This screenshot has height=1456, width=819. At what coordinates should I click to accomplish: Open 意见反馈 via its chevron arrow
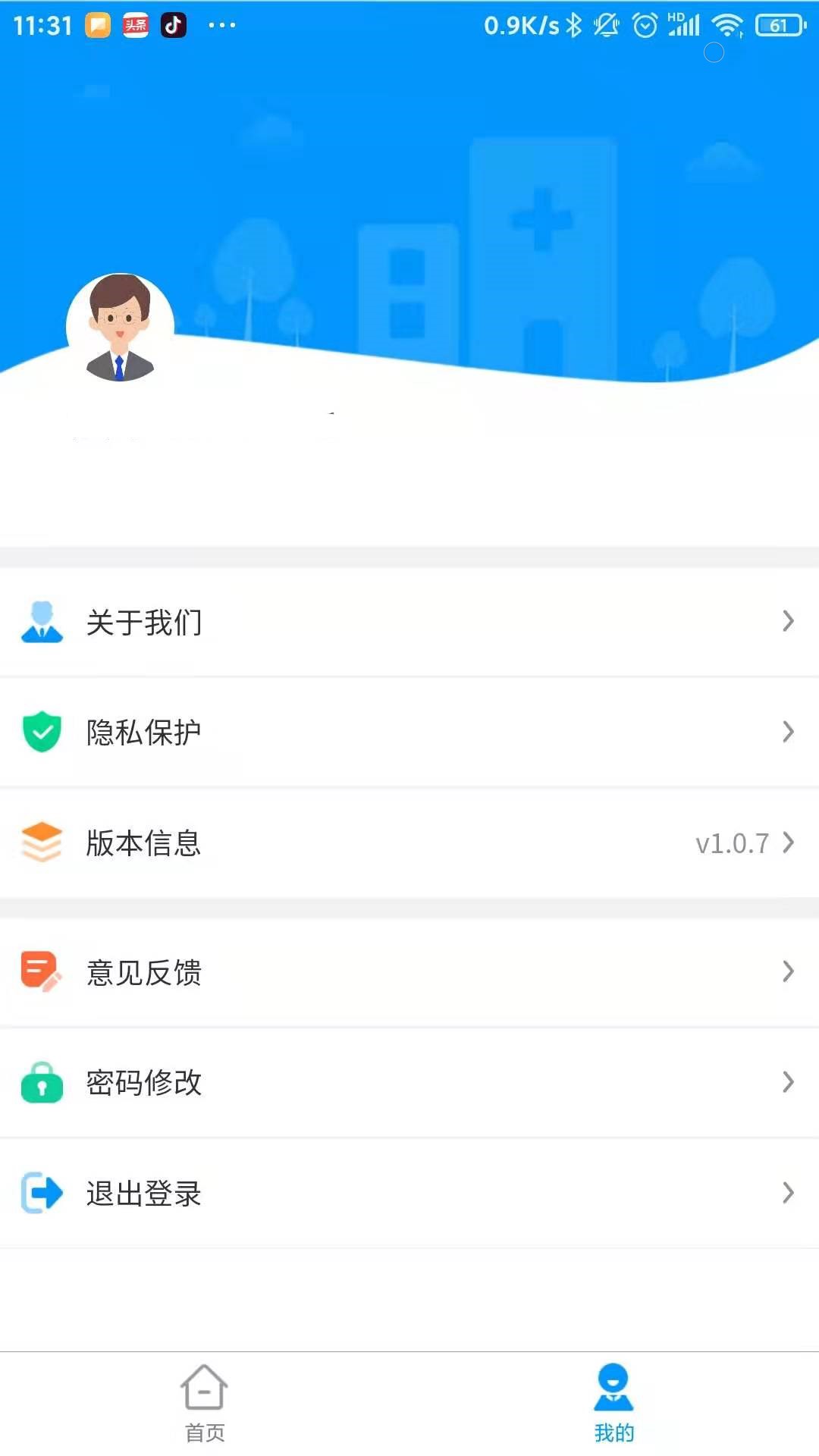787,973
